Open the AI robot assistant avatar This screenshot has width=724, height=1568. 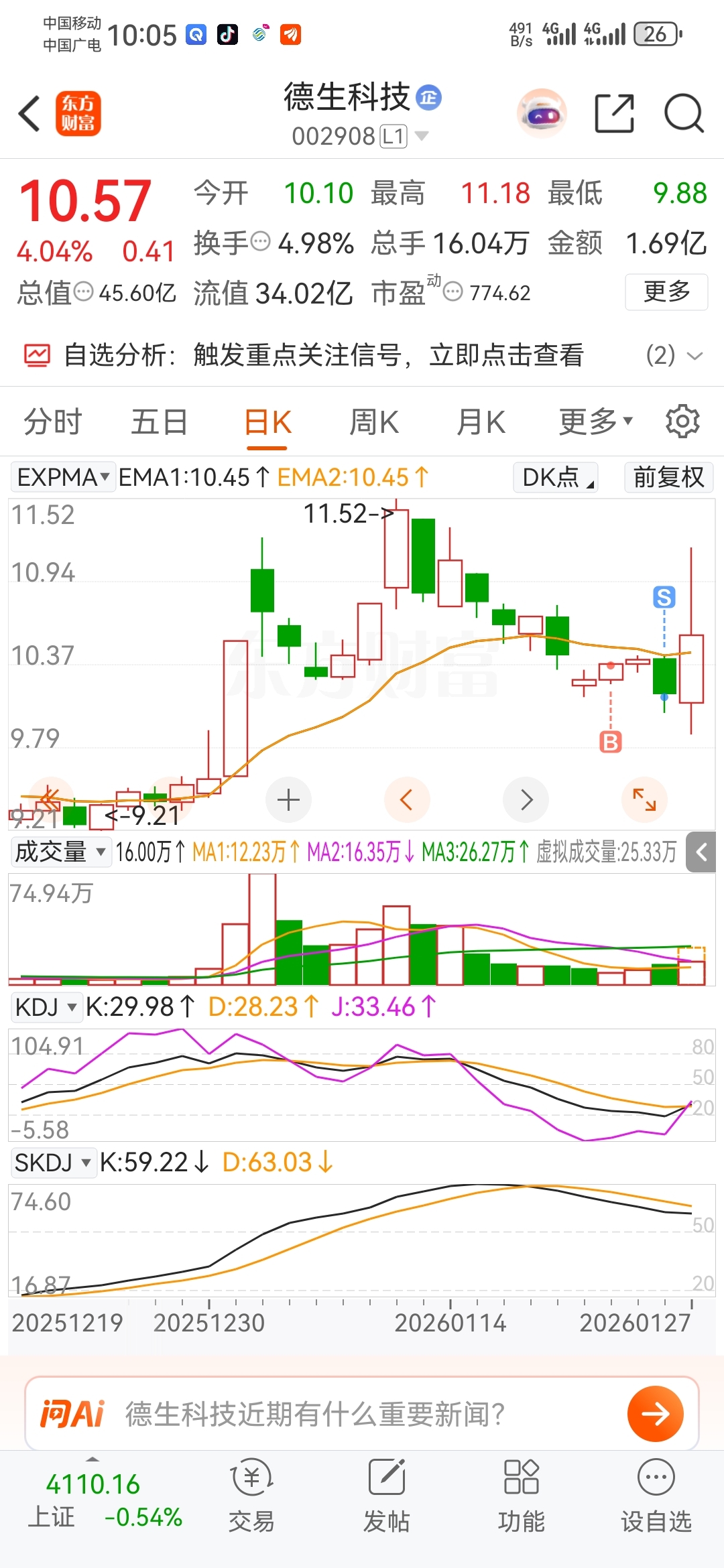point(542,113)
